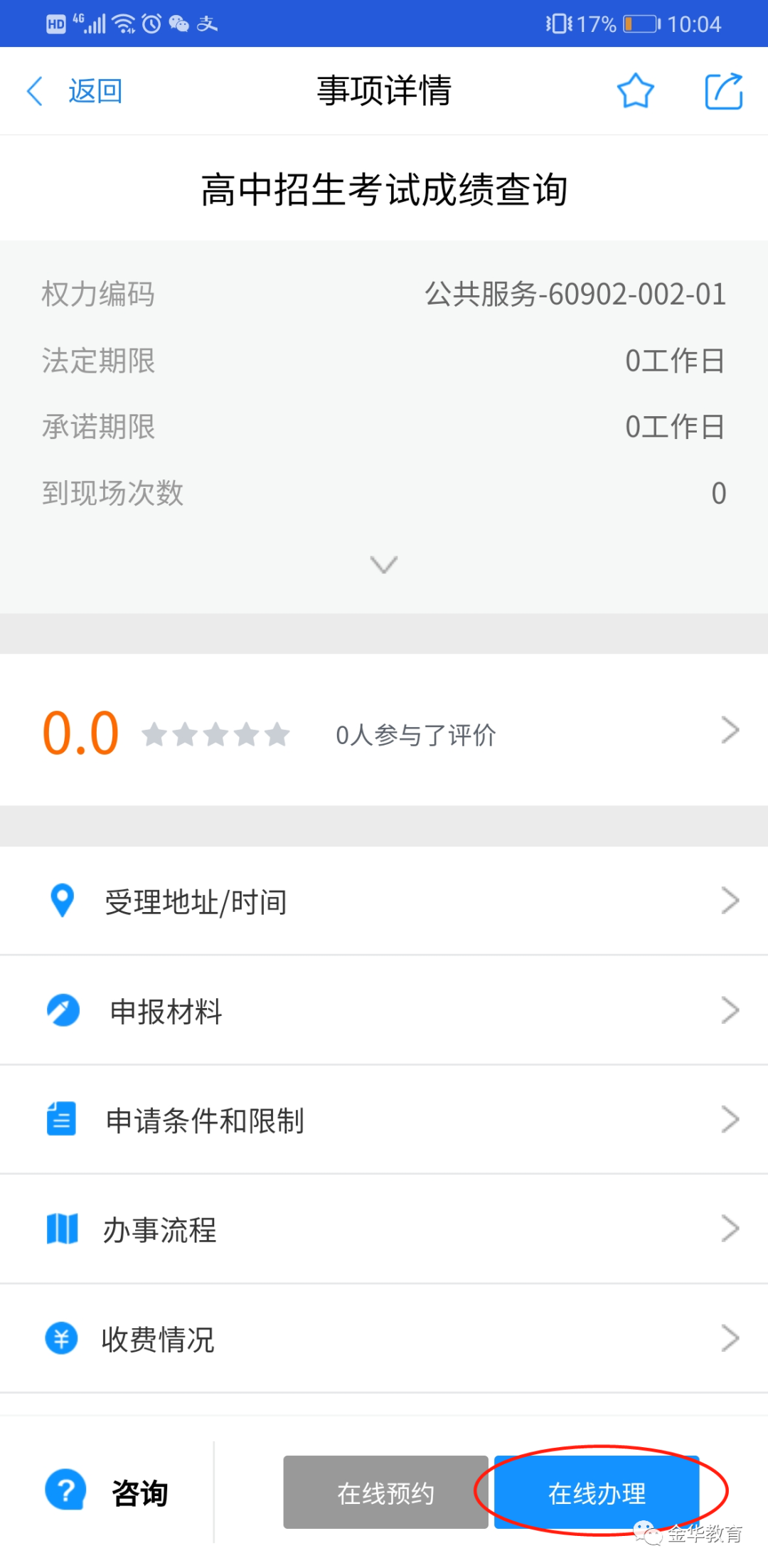The width and height of the screenshot is (768, 1568).
Task: Show the 办事流程 row
Action: click(384, 1229)
